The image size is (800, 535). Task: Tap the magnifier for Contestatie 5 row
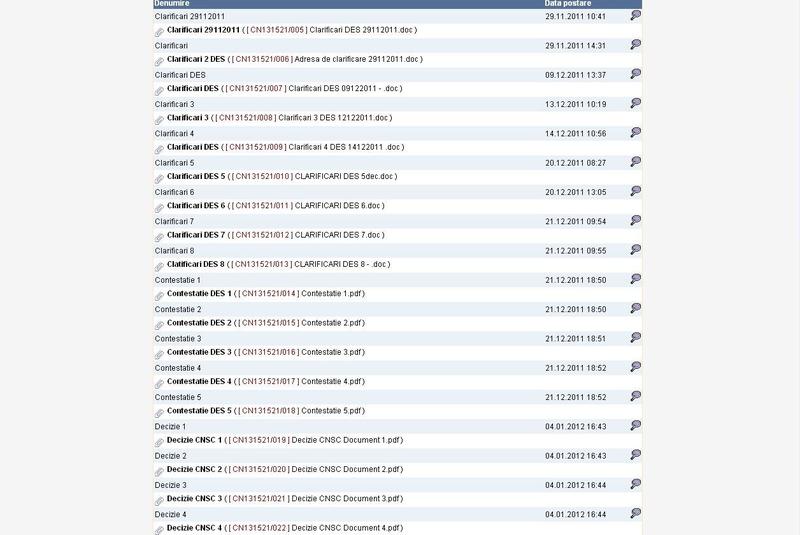click(x=636, y=396)
